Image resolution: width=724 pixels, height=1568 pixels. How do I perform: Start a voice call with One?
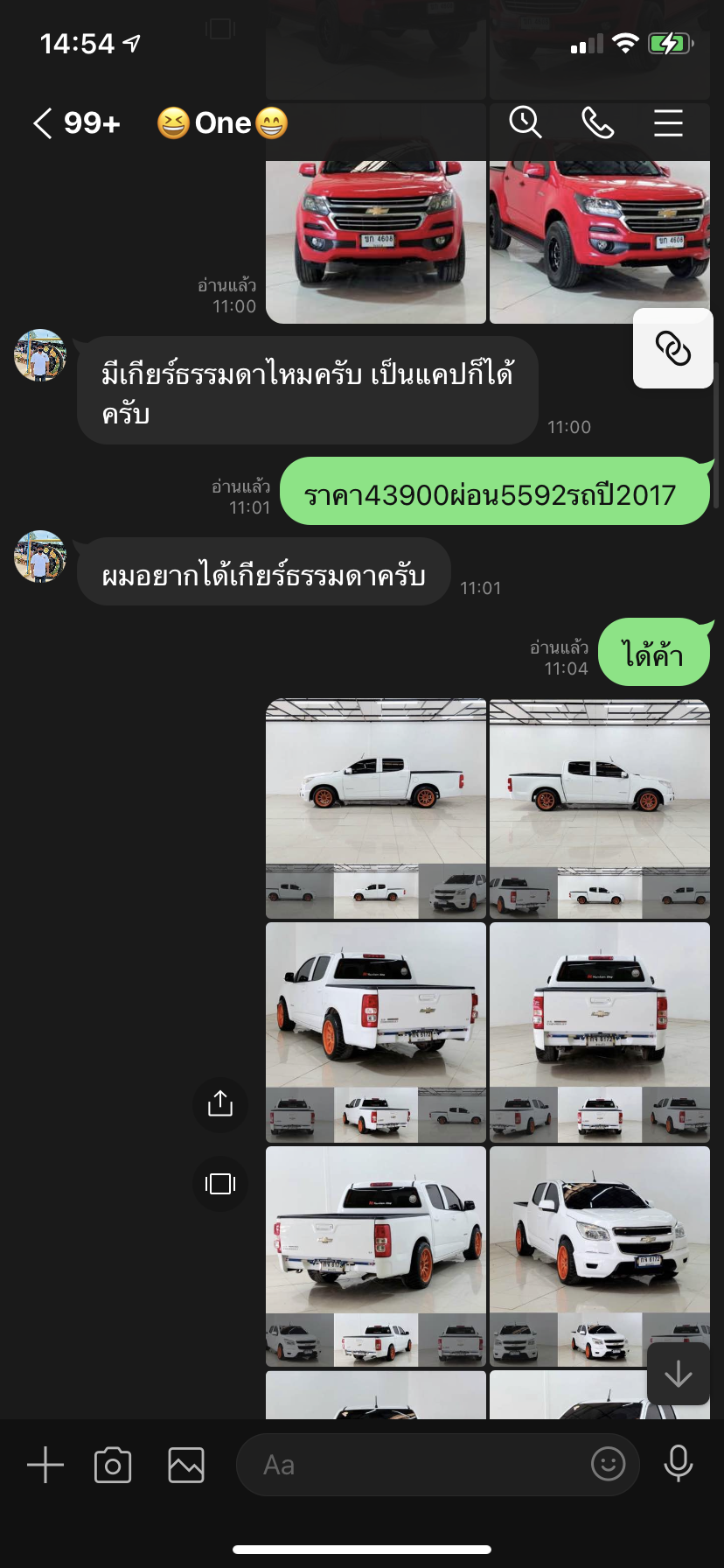coord(597,123)
